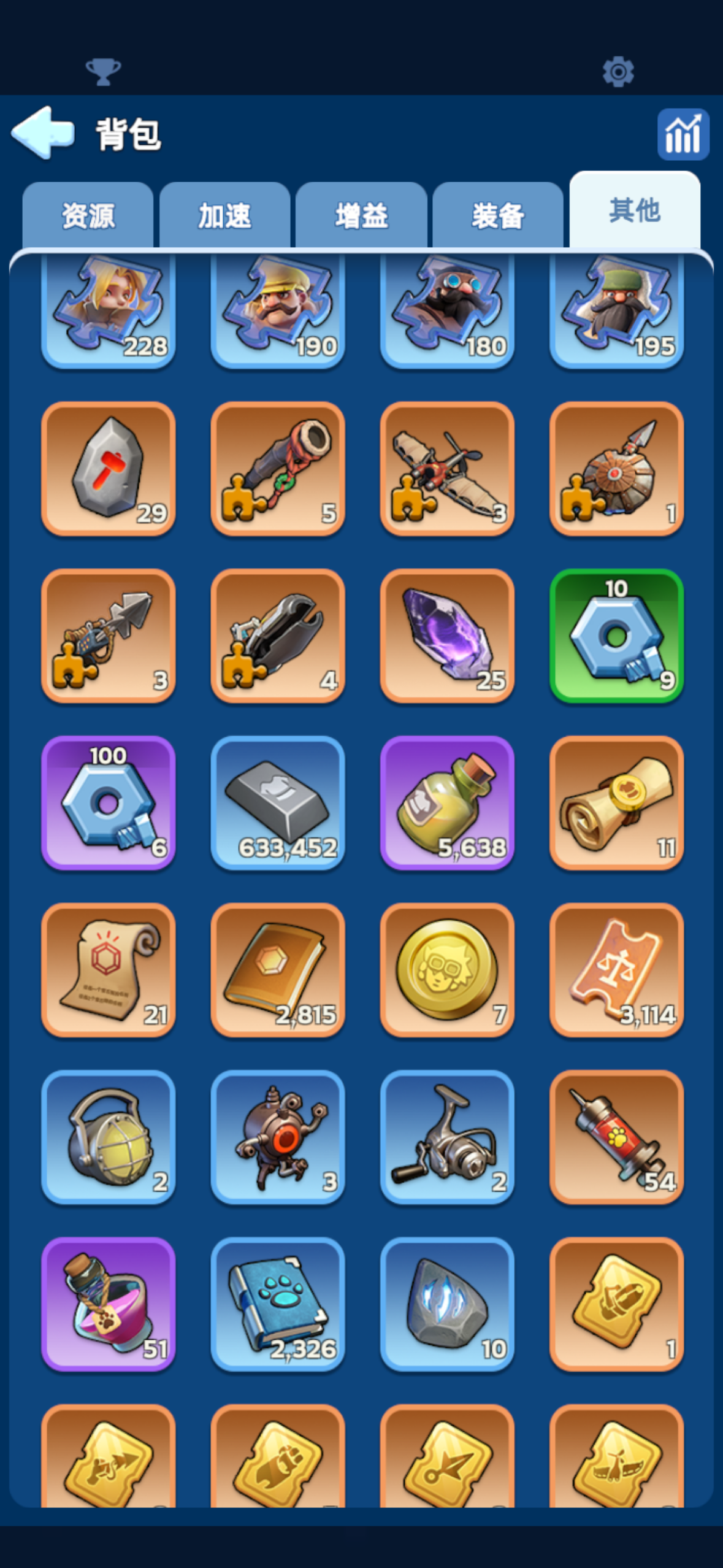Select the green hex nut item
The width and height of the screenshot is (723, 1568).
click(x=616, y=636)
